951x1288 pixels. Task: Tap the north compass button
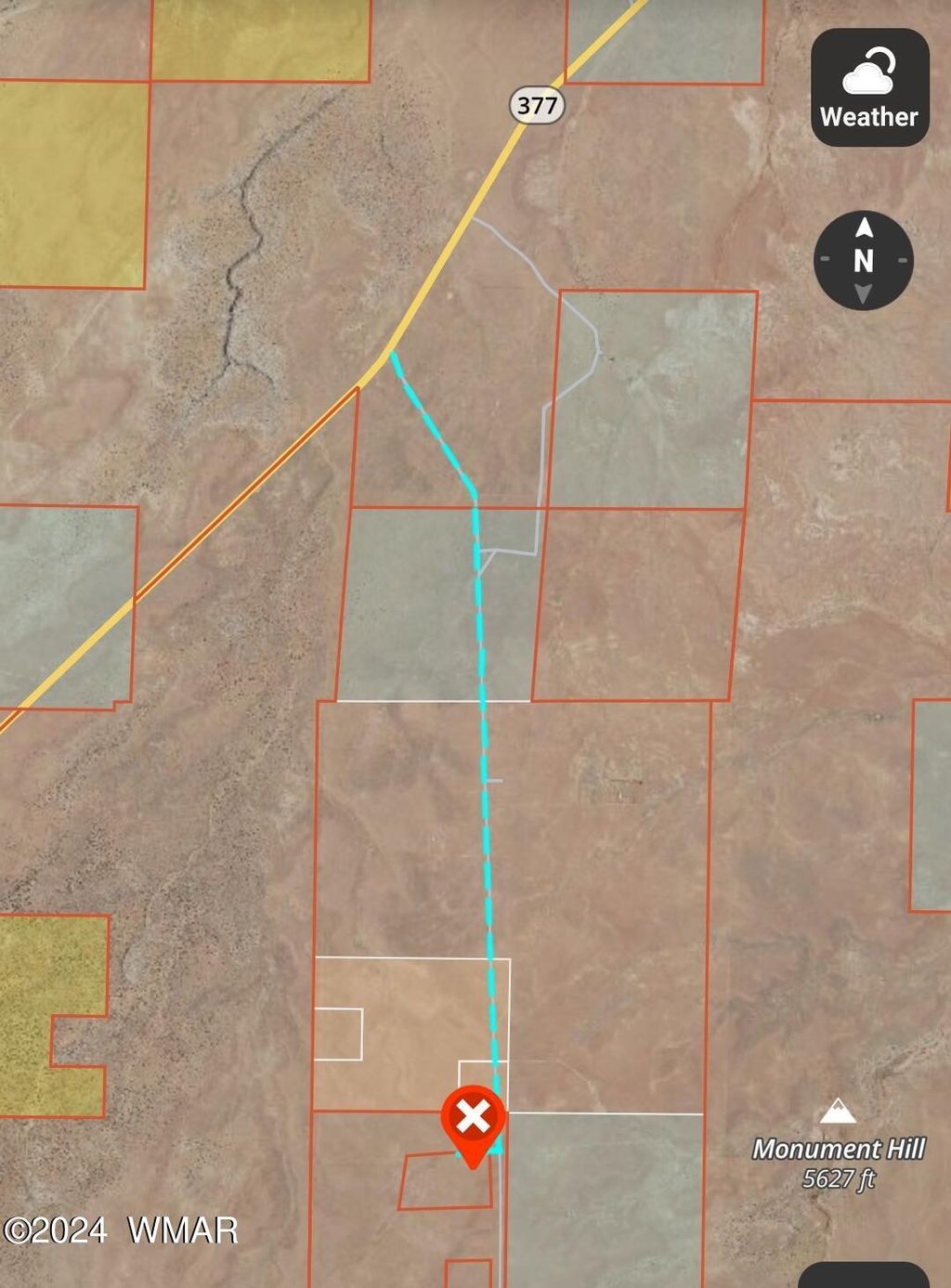(x=863, y=260)
